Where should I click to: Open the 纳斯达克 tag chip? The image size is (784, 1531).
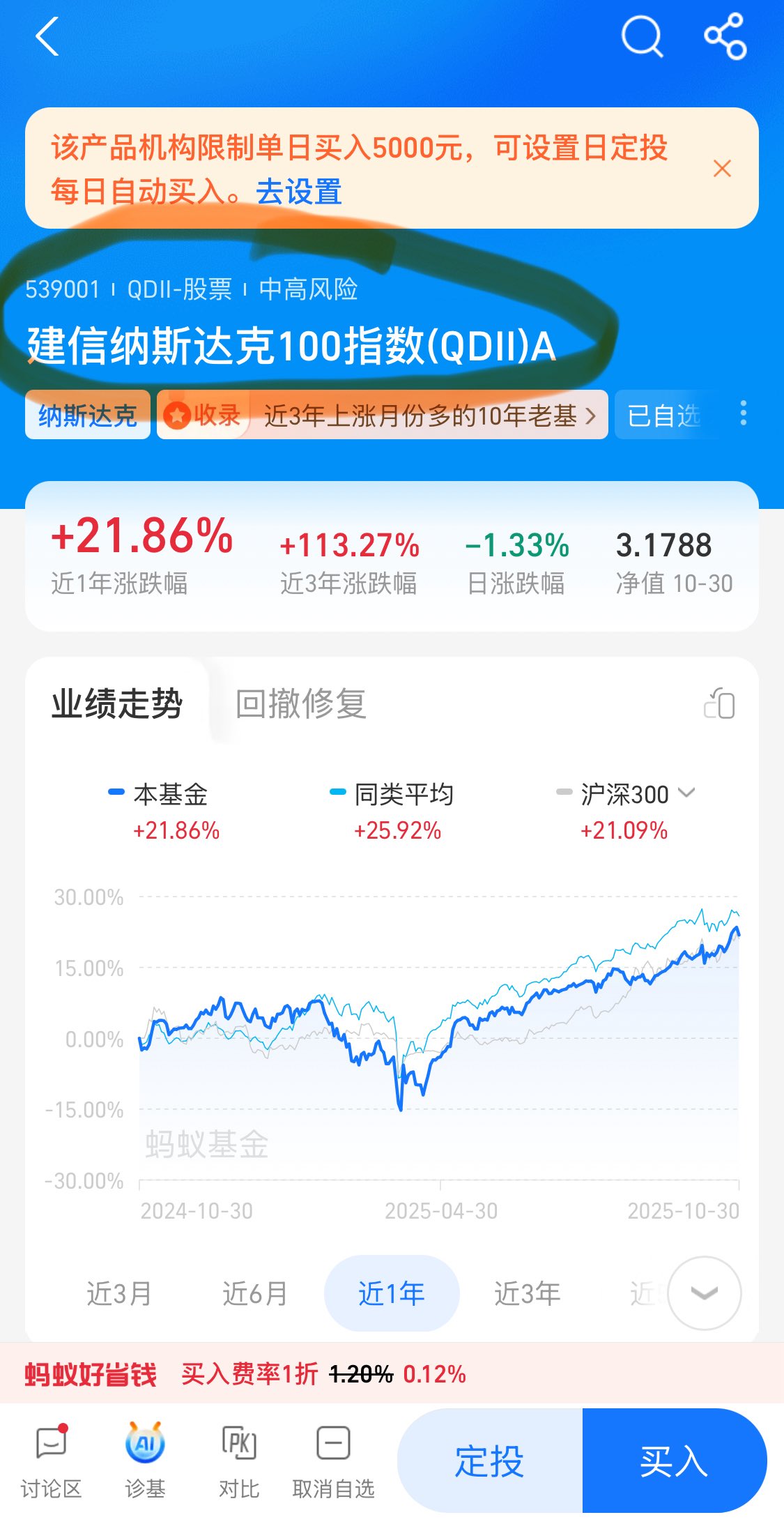88,416
